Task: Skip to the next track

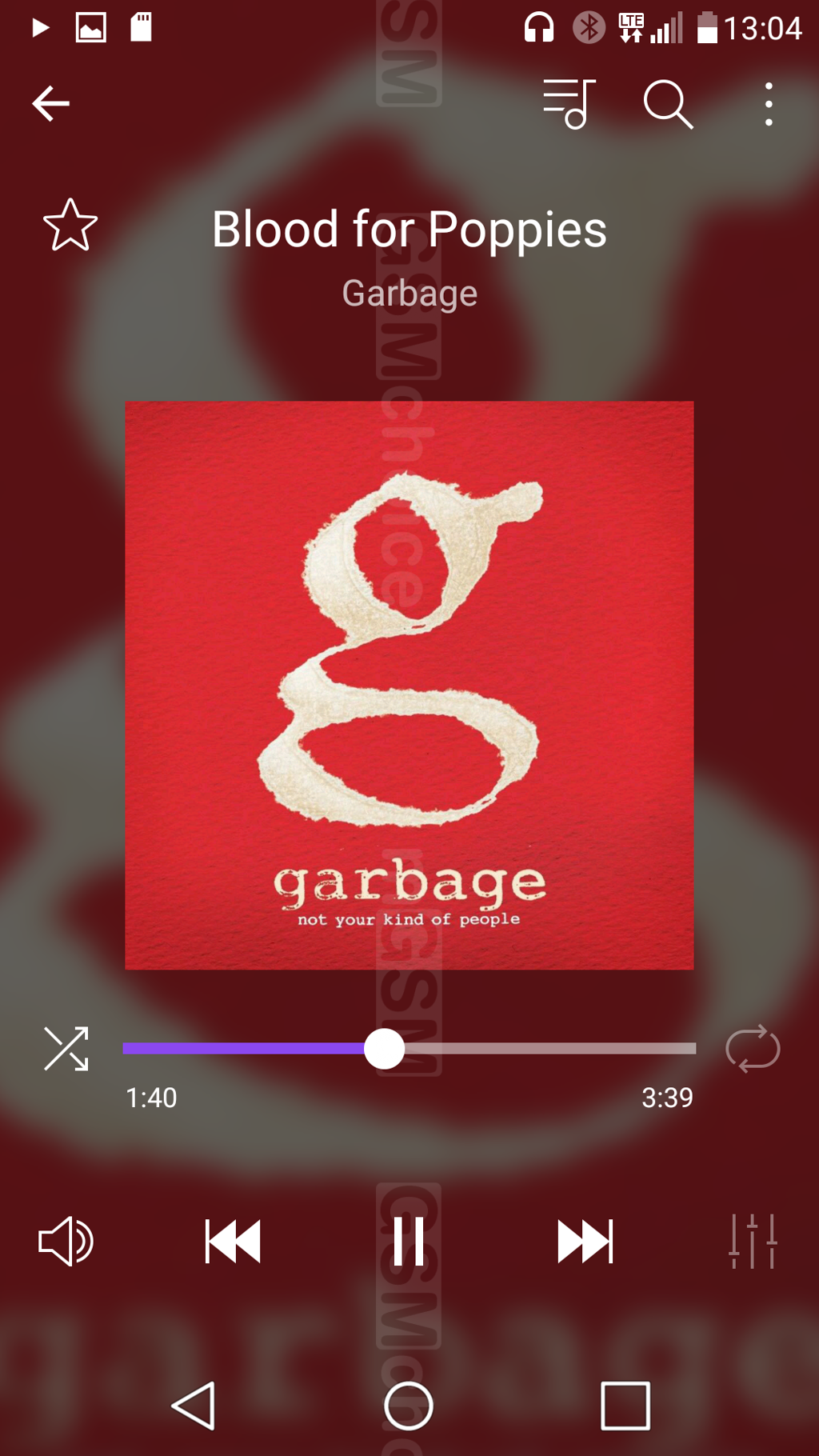Action: (585, 1242)
